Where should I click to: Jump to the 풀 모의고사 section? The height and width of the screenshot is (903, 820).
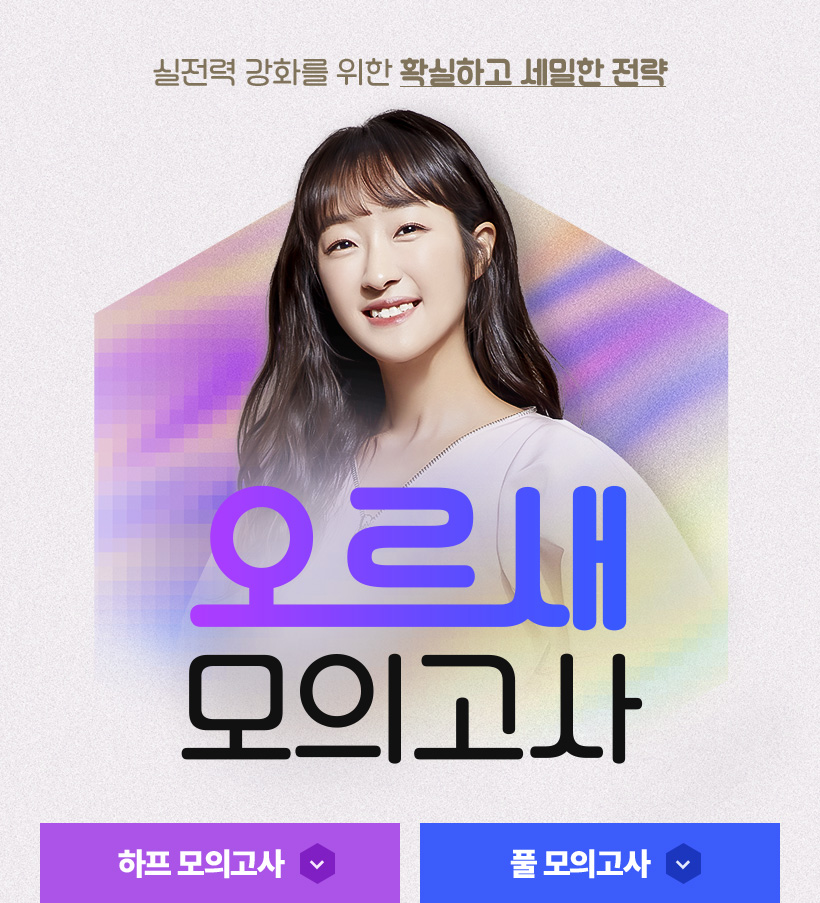coord(600,862)
